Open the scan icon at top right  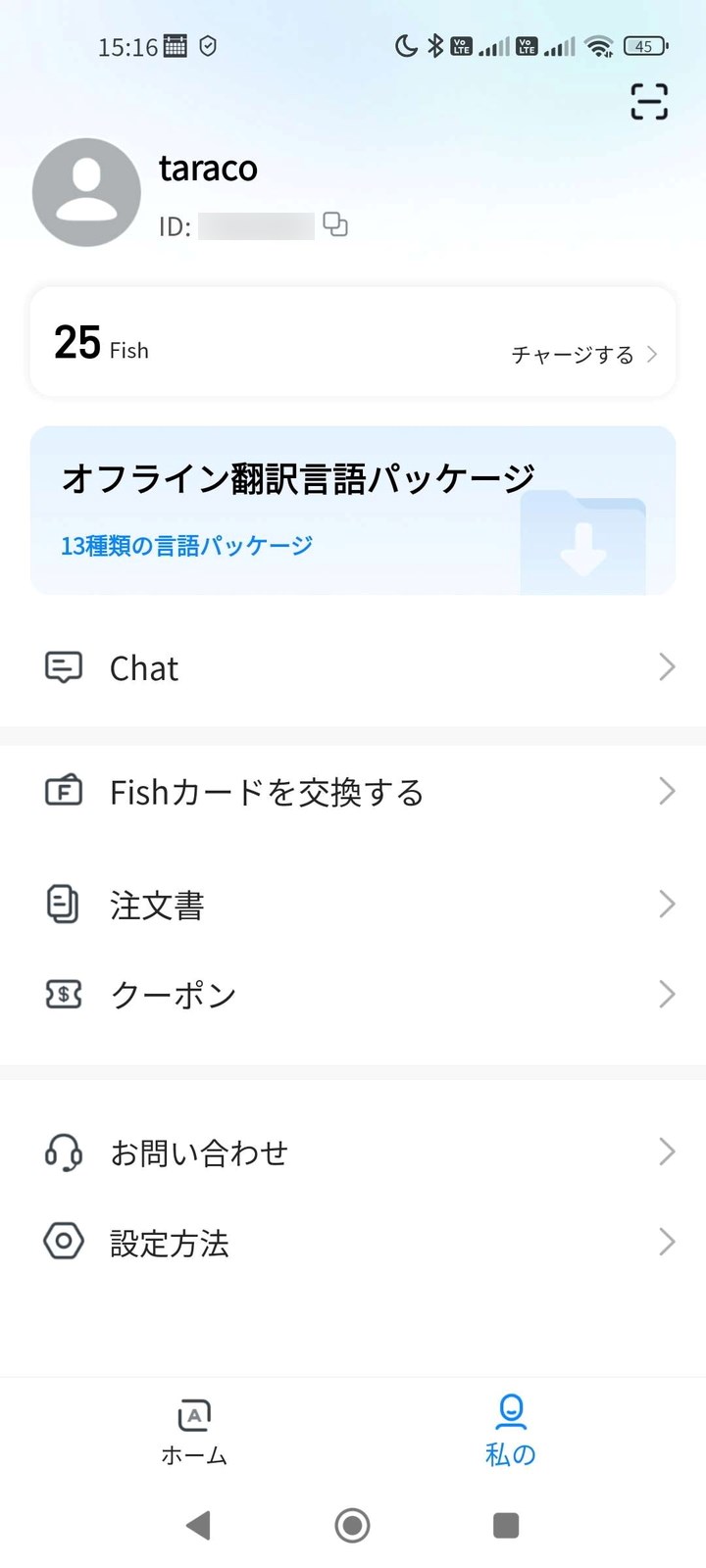point(648,102)
